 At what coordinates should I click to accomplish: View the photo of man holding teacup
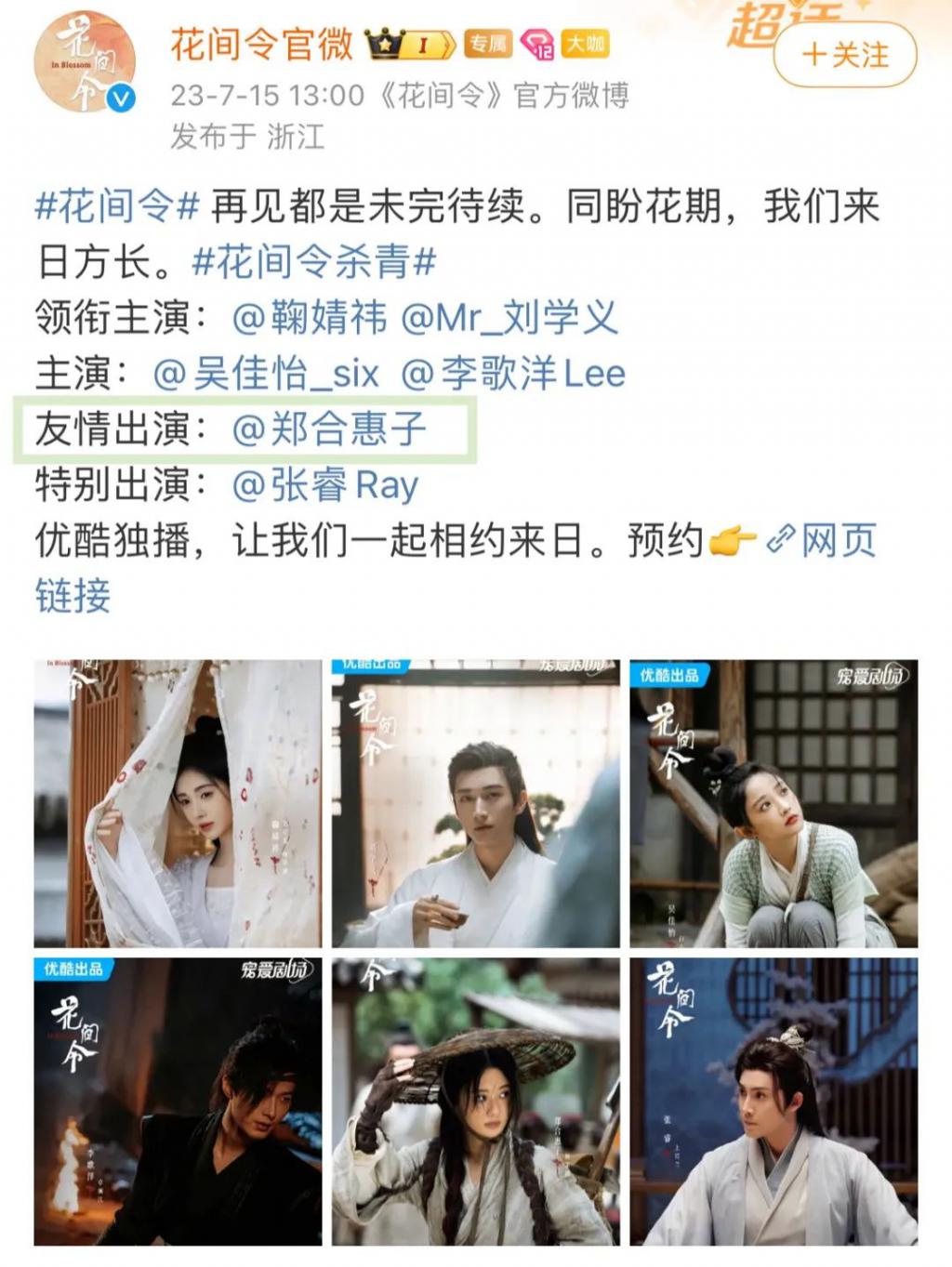point(475,803)
